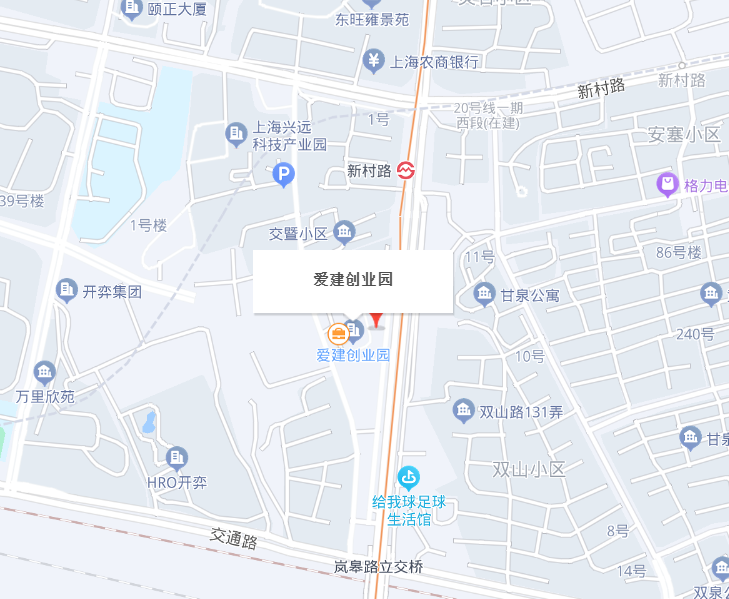
Task: Select the red location pin marker
Action: click(x=376, y=321)
